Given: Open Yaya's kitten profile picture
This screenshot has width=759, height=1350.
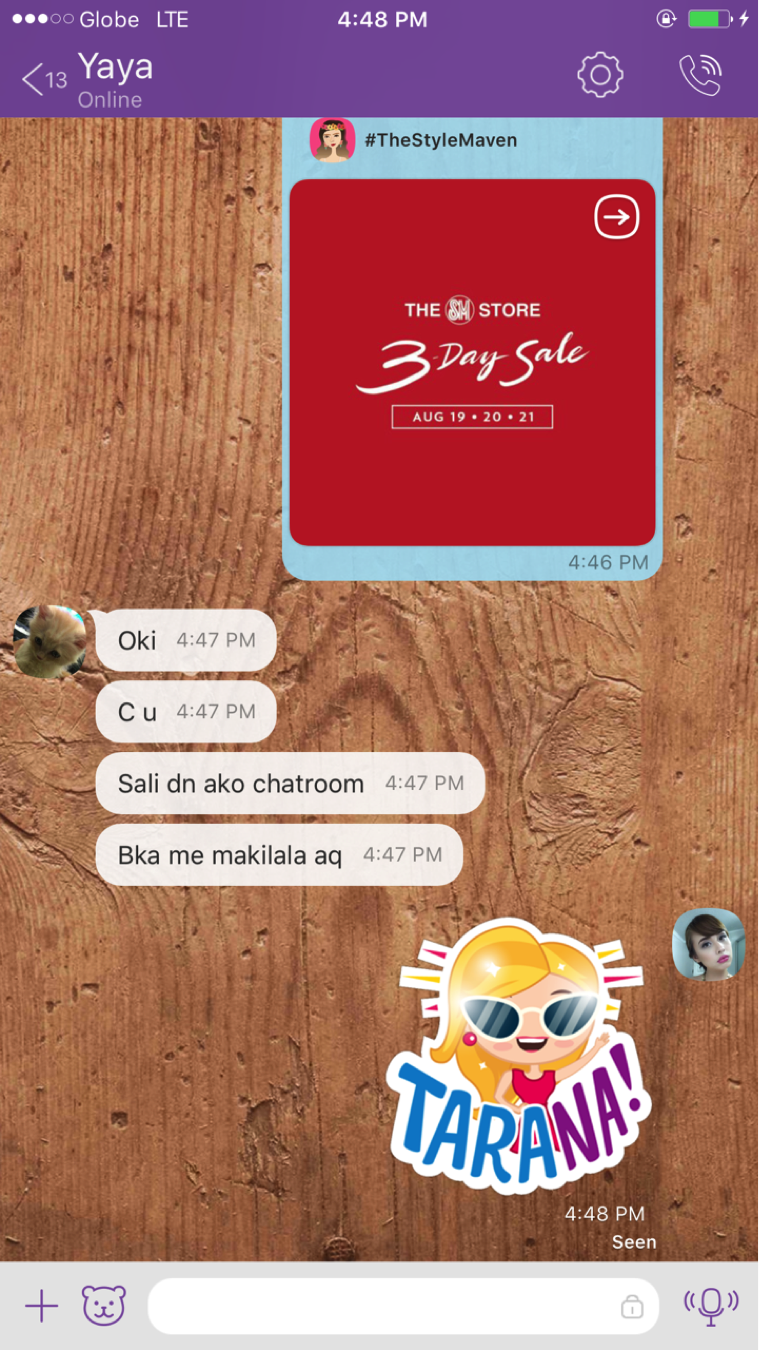Looking at the screenshot, I should tap(50, 642).
